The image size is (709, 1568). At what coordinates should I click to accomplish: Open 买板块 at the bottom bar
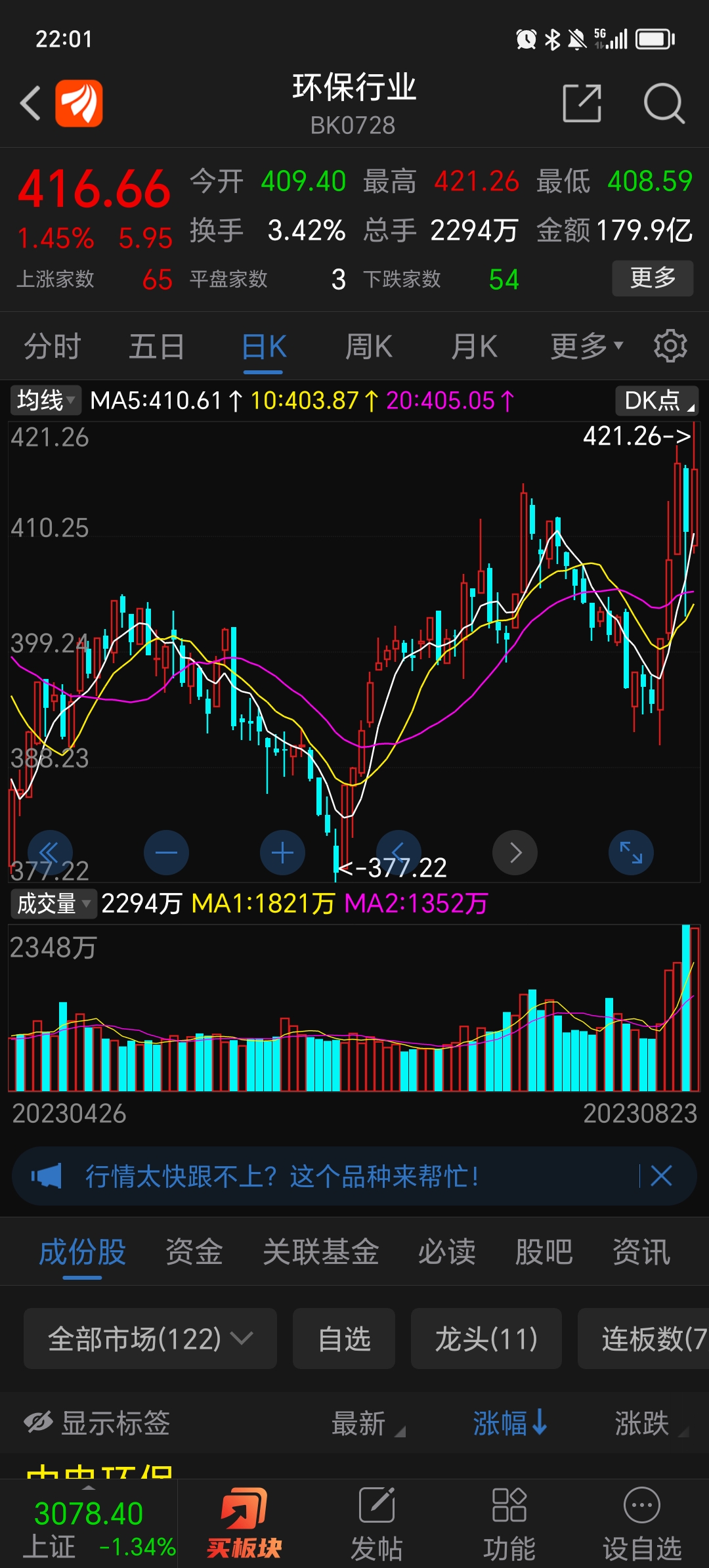(x=244, y=1523)
